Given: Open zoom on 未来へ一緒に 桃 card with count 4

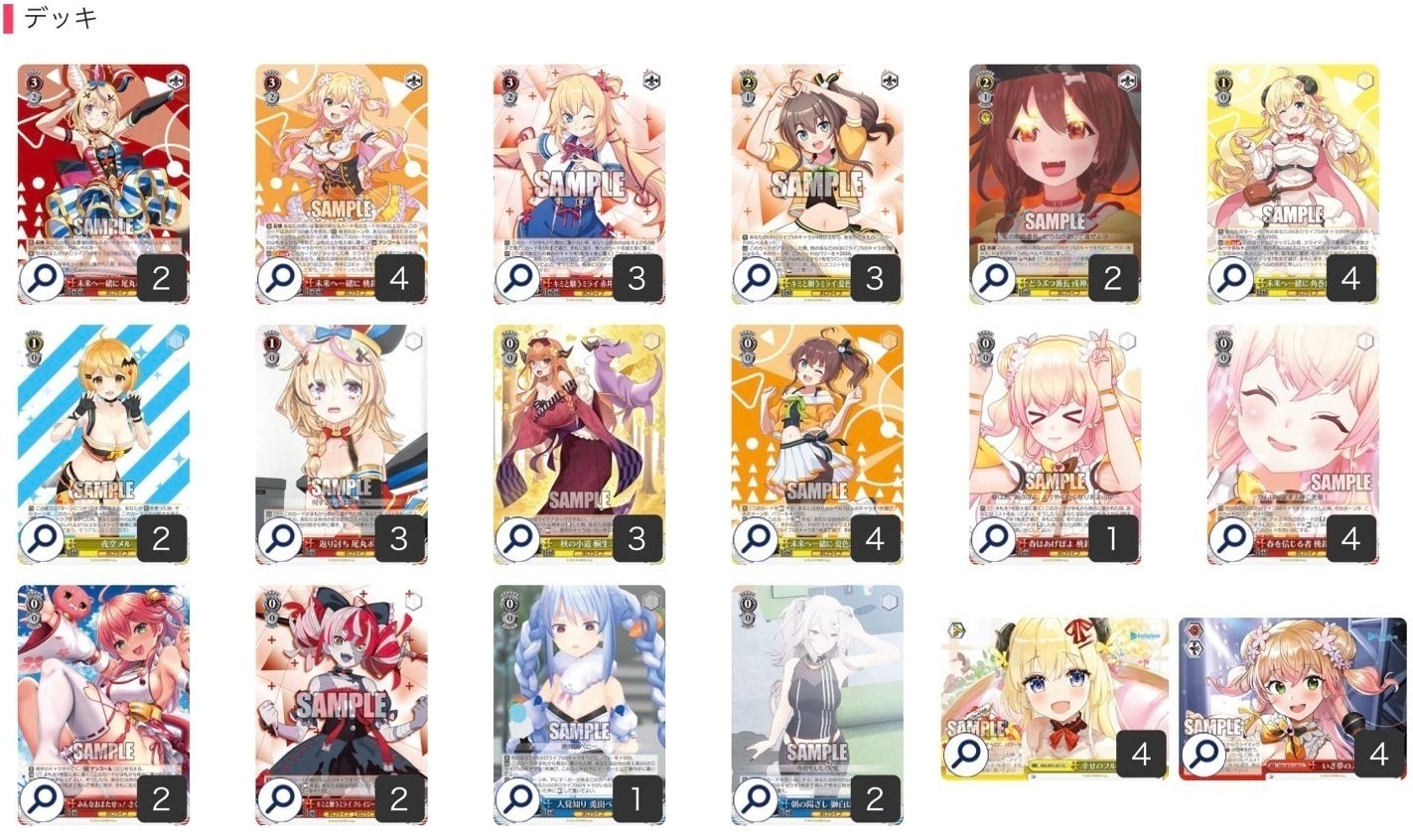Looking at the screenshot, I should tap(281, 280).
